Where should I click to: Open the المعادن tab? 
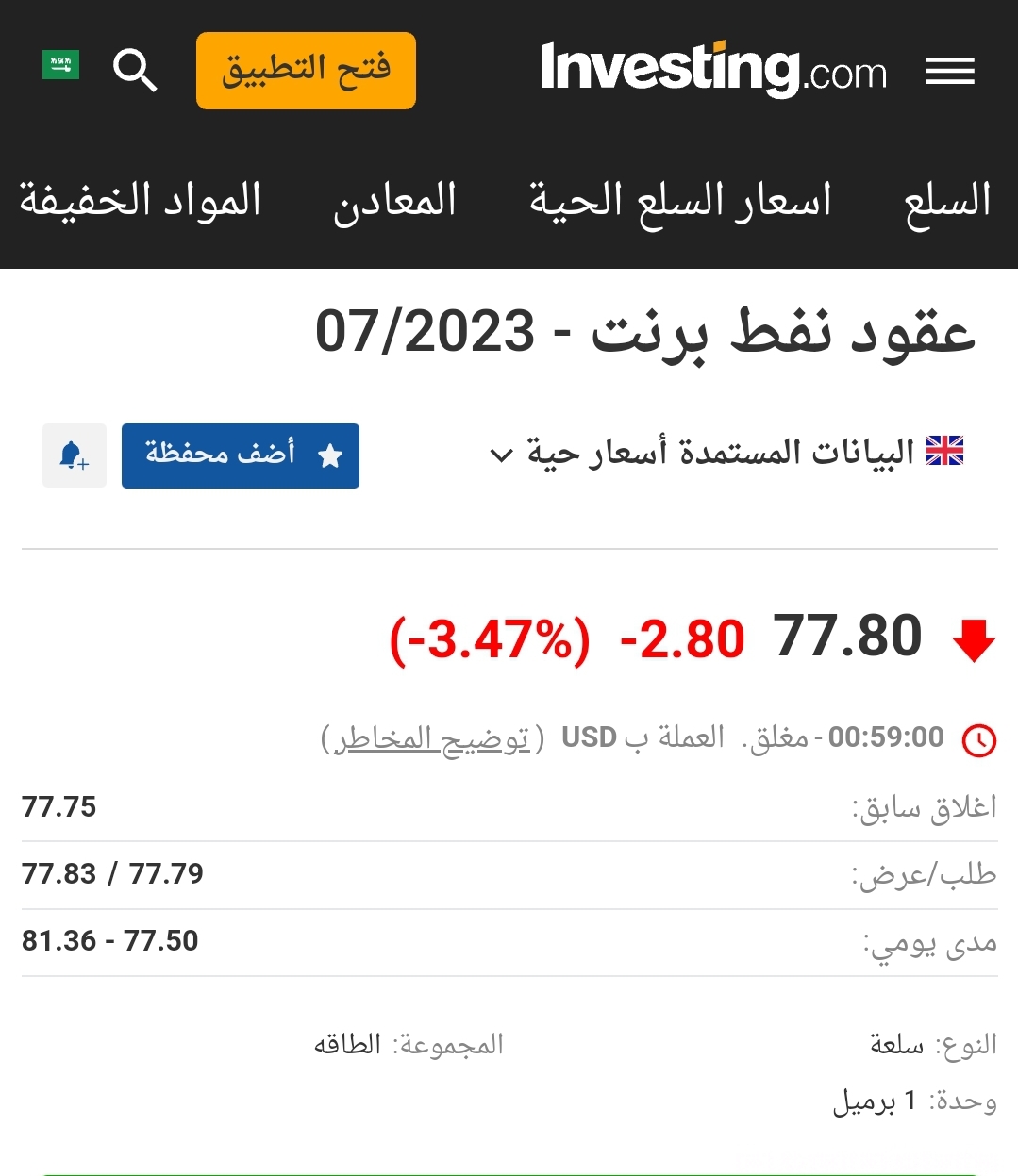(x=394, y=201)
